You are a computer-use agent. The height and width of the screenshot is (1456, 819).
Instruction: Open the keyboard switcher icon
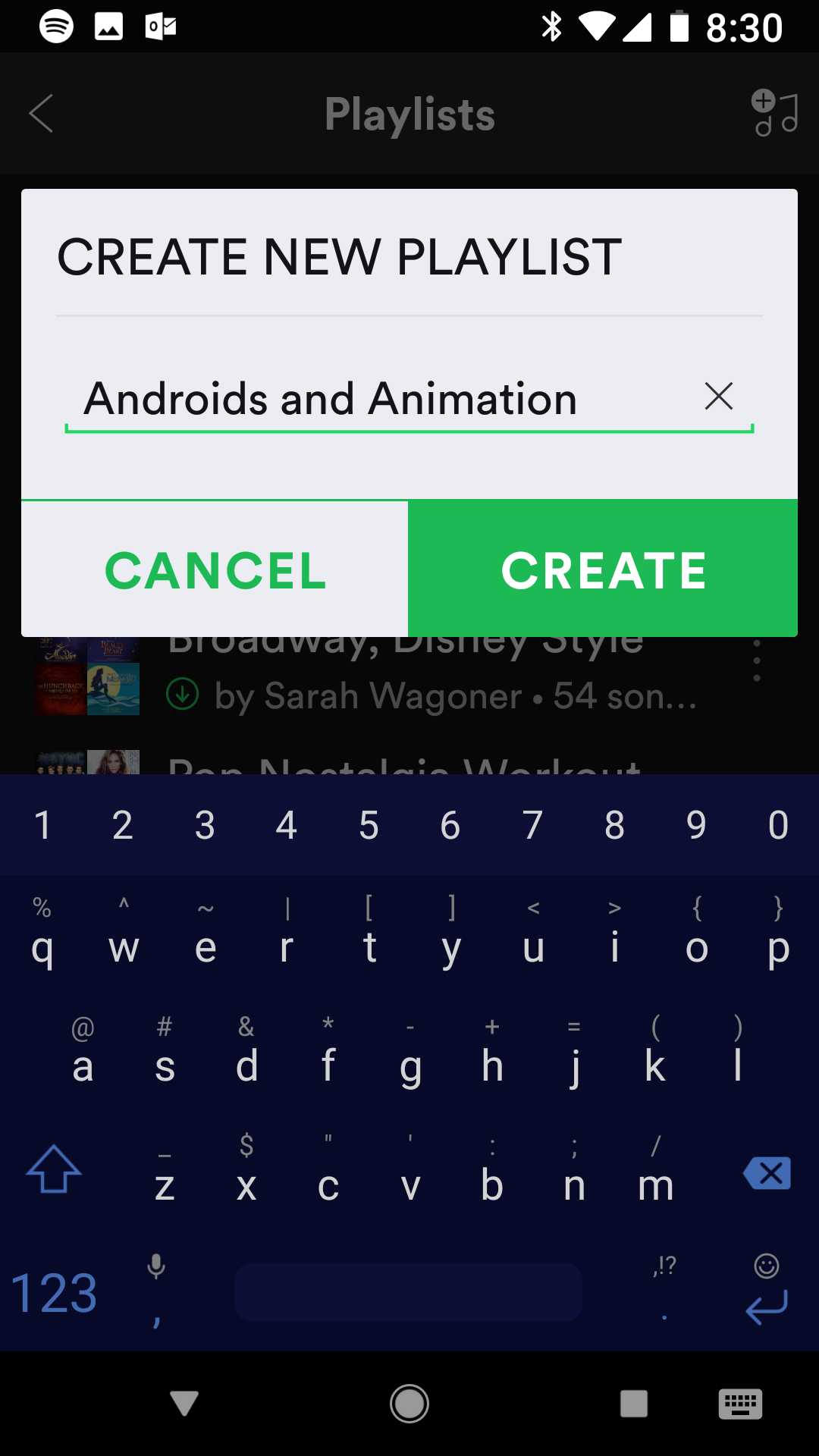(x=740, y=1404)
